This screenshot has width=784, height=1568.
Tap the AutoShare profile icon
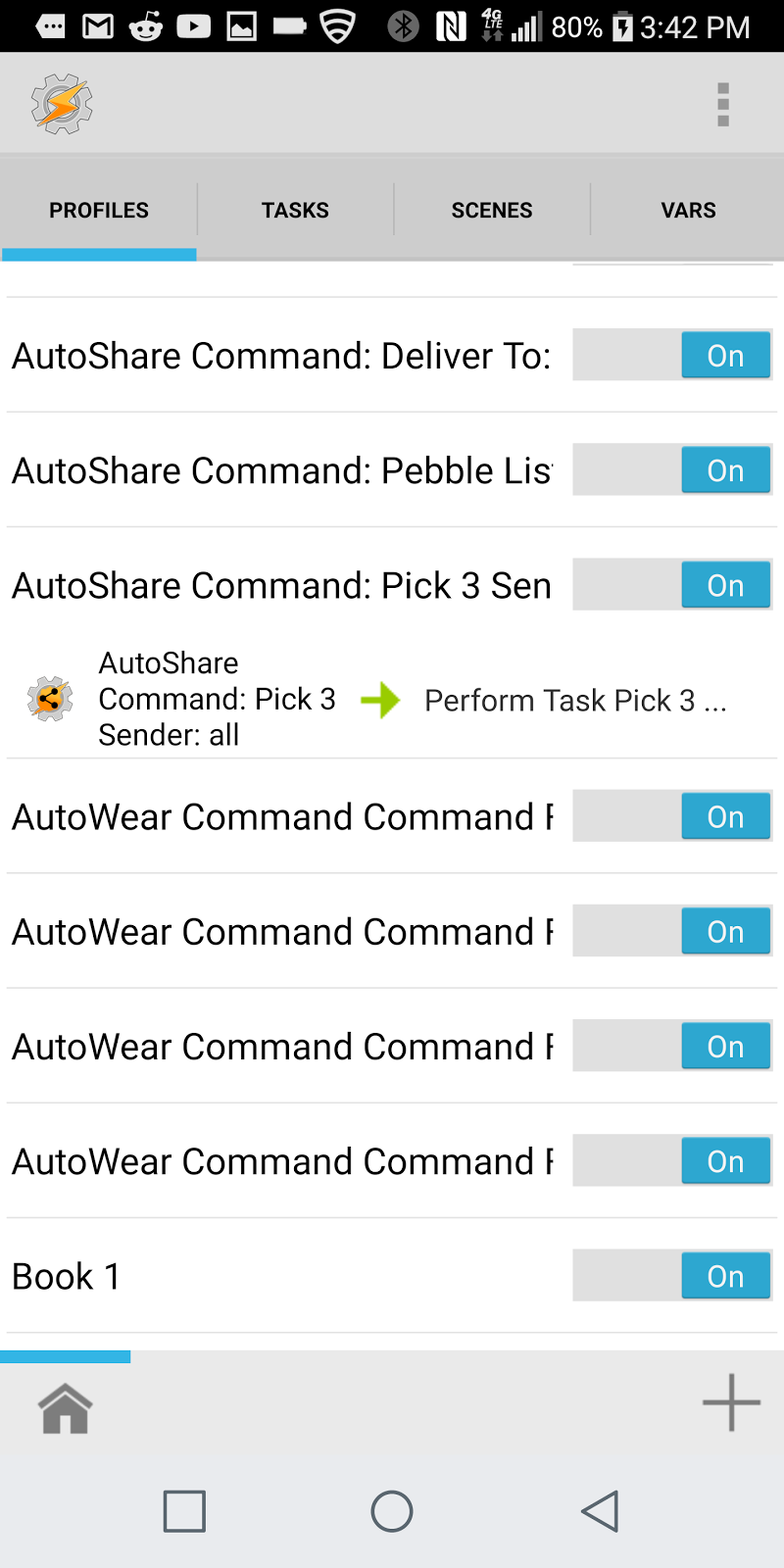point(49,699)
